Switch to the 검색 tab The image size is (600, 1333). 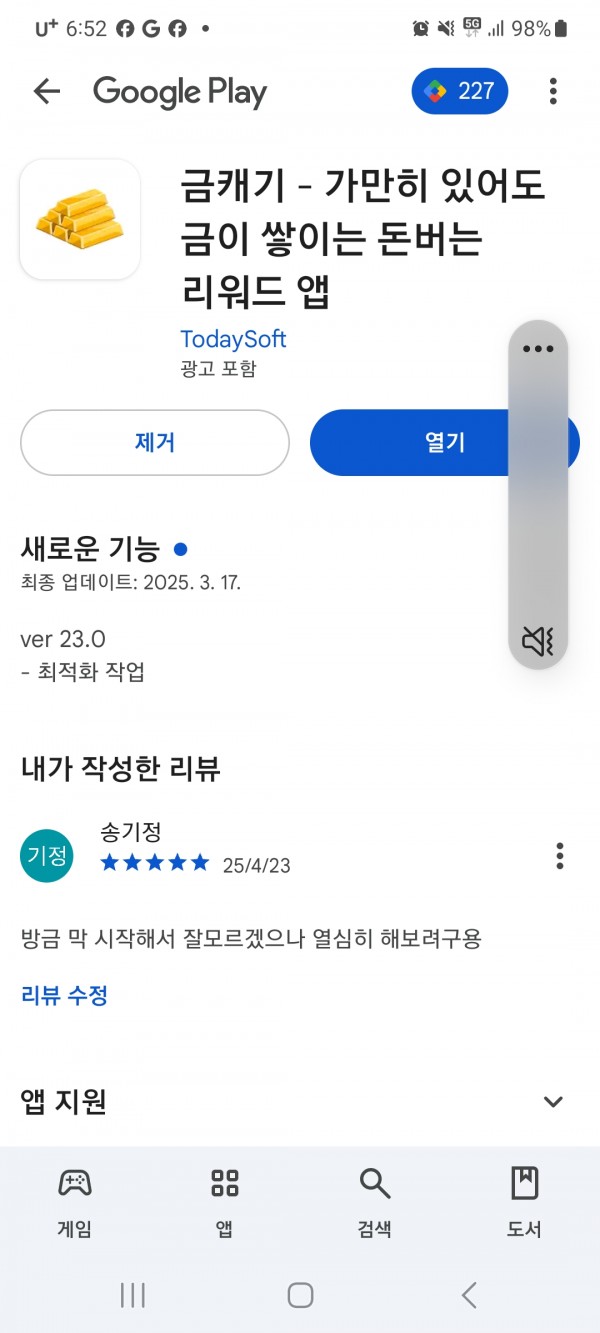pyautogui.click(x=375, y=1202)
